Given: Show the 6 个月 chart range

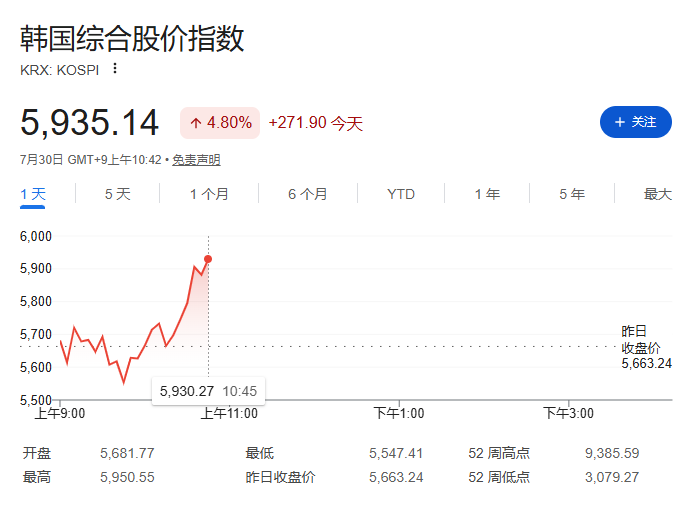Looking at the screenshot, I should 308,194.
